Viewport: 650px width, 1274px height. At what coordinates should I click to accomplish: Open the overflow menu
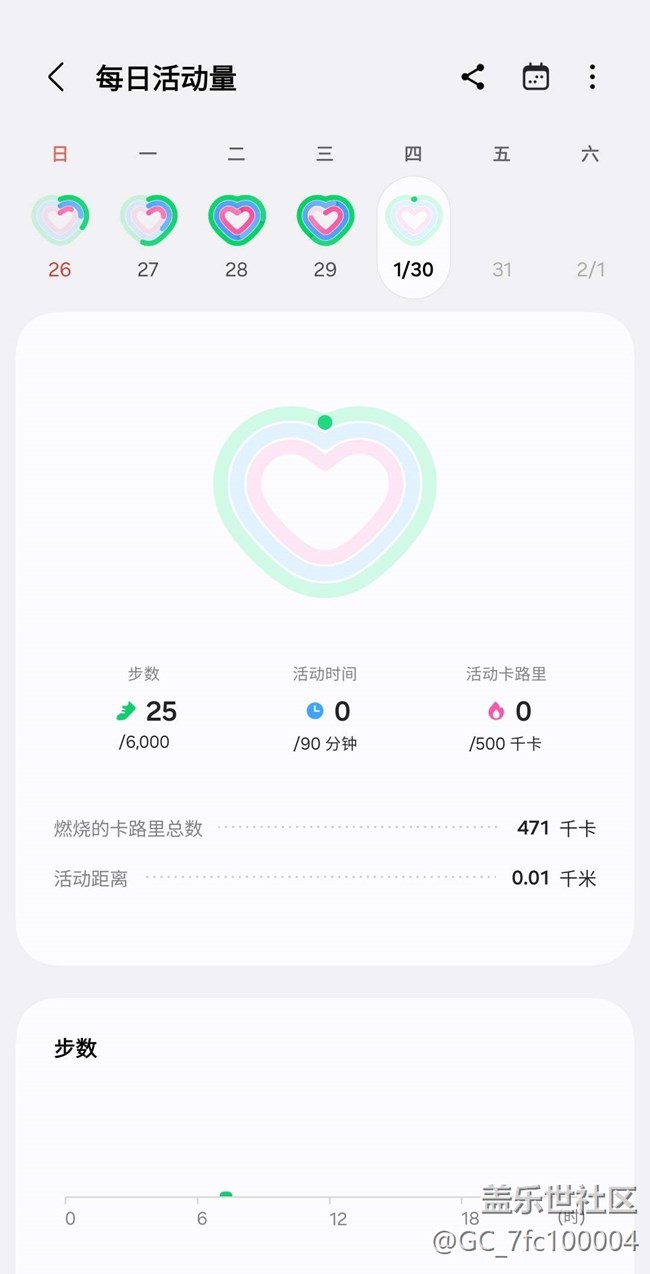click(592, 78)
